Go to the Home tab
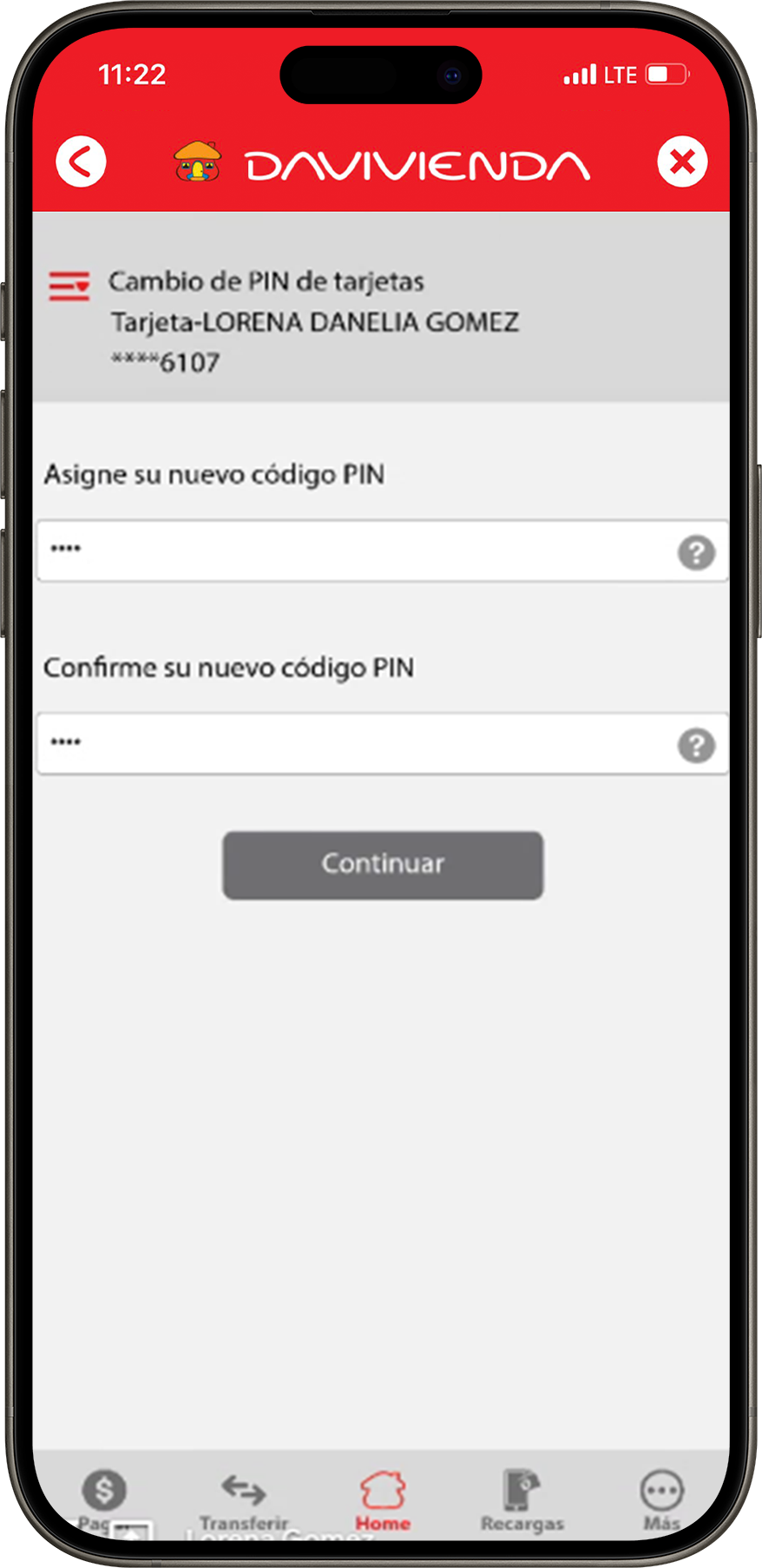The width and height of the screenshot is (762, 1568). coord(383,1499)
